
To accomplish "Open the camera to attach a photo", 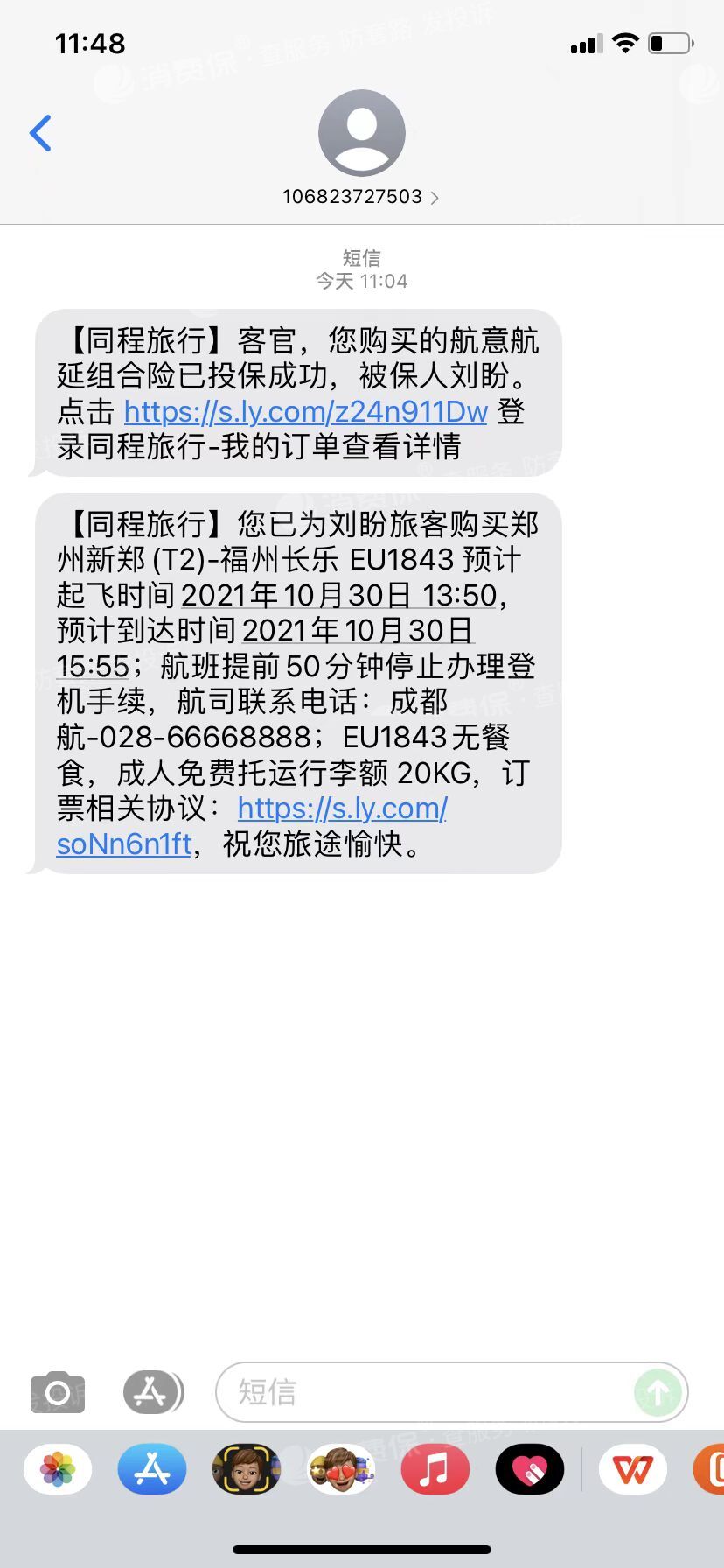I will click(x=58, y=1391).
